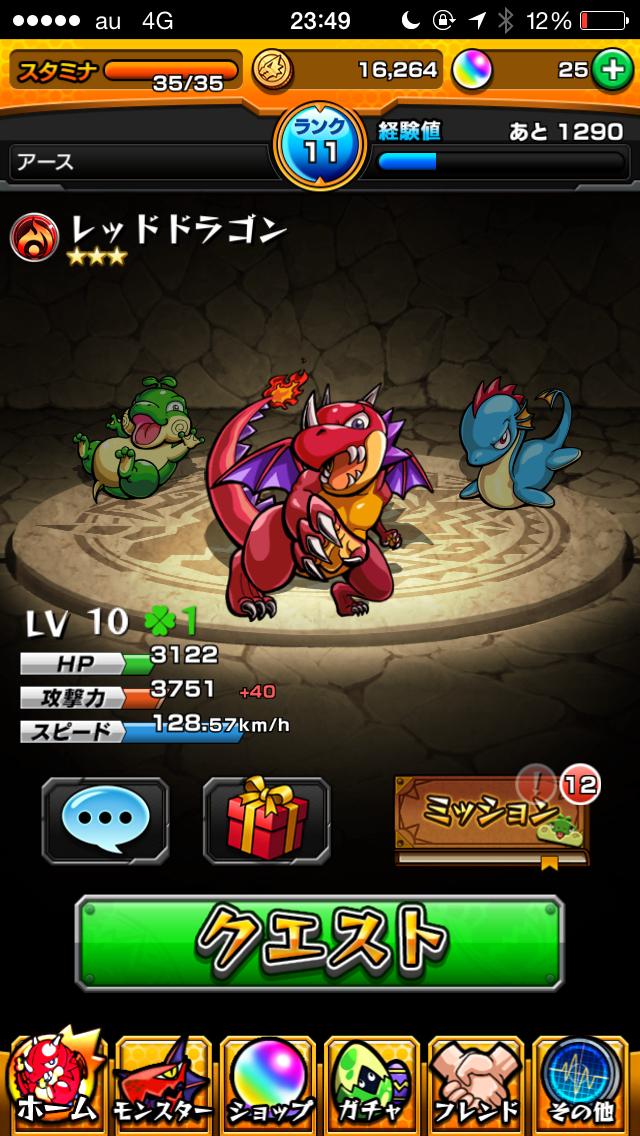Image resolution: width=640 pixels, height=1136 pixels.
Task: Switch to the ホーム home tab
Action: (55, 1083)
